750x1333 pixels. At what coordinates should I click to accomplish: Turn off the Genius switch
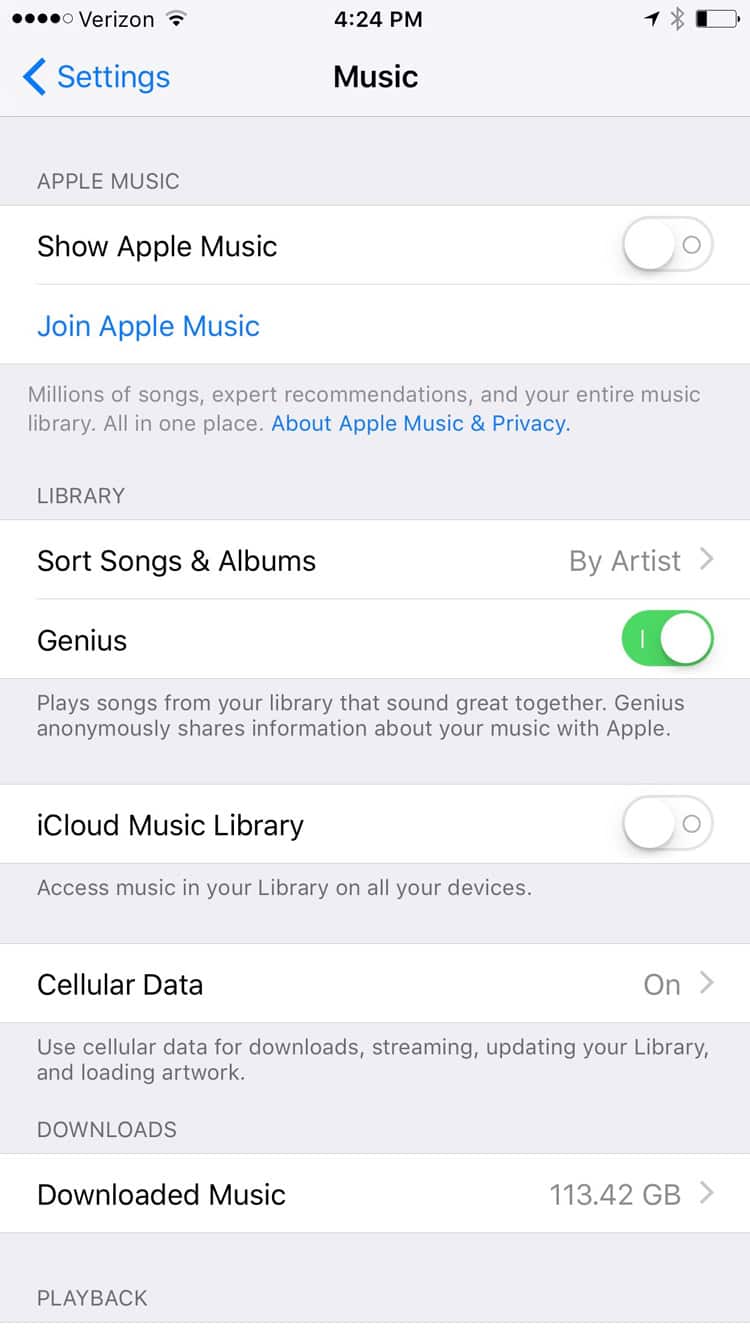pos(667,640)
